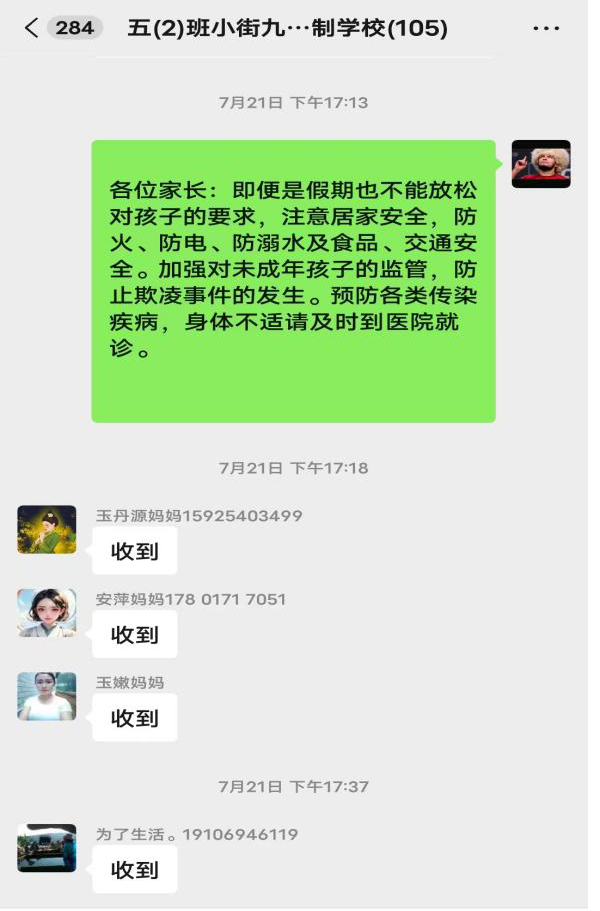The height and width of the screenshot is (911, 600).
Task: Open the group chat overflow menu
Action: tap(546, 29)
